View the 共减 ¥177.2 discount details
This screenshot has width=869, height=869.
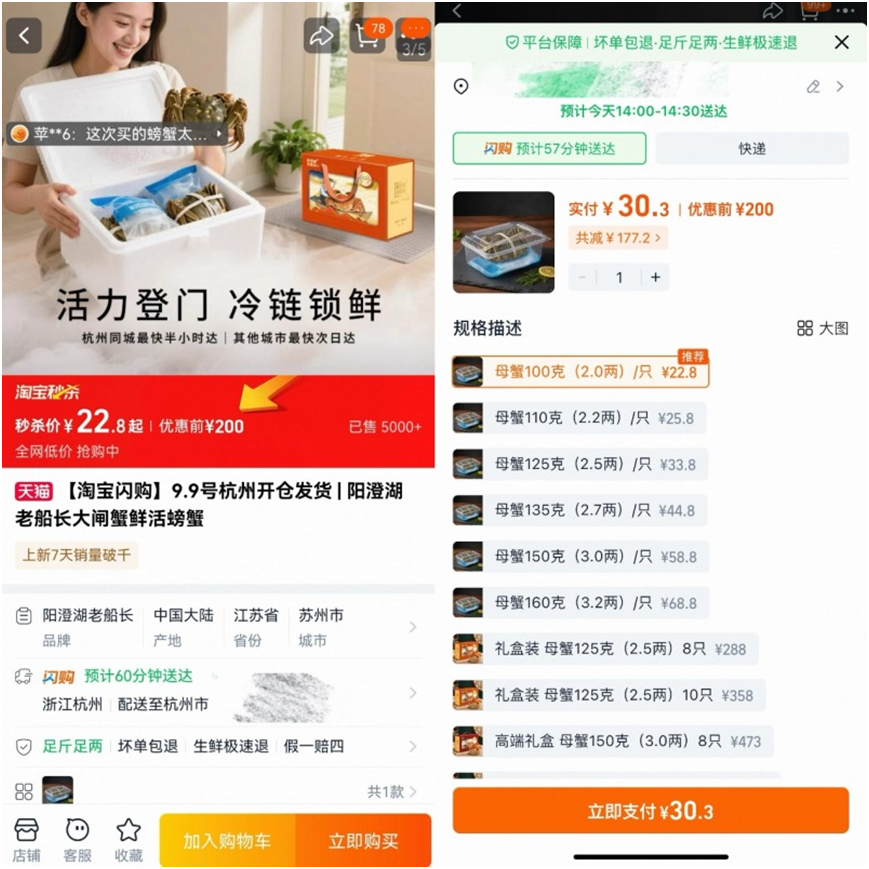[617, 238]
